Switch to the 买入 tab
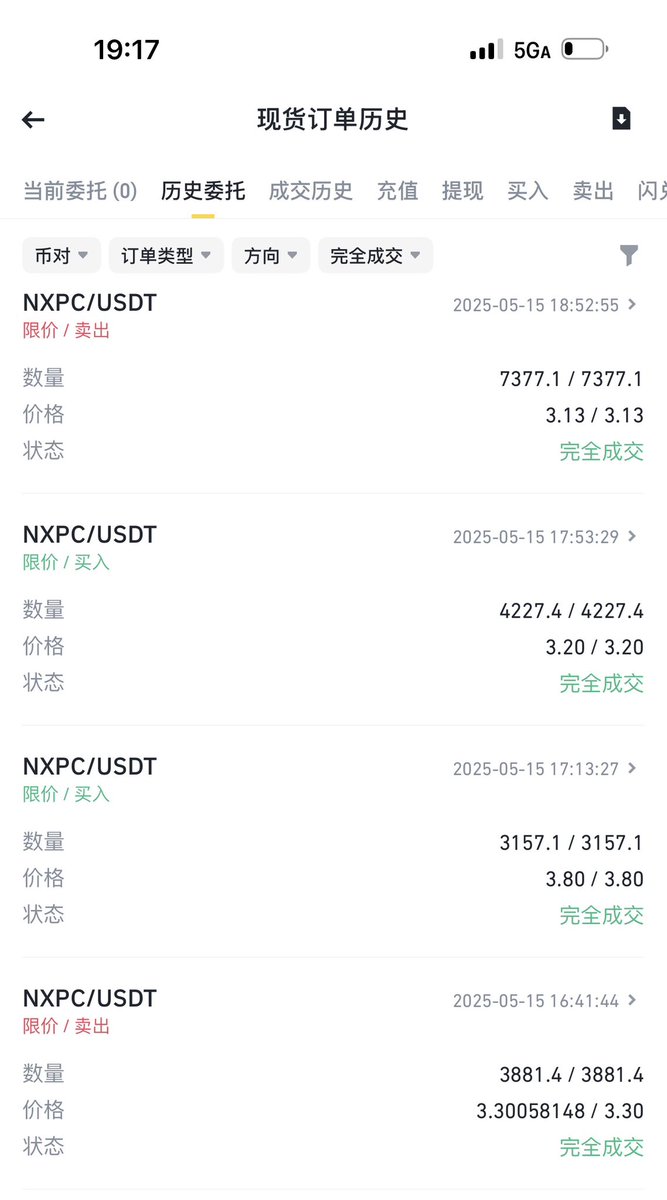The height and width of the screenshot is (1200, 667). pos(528,191)
